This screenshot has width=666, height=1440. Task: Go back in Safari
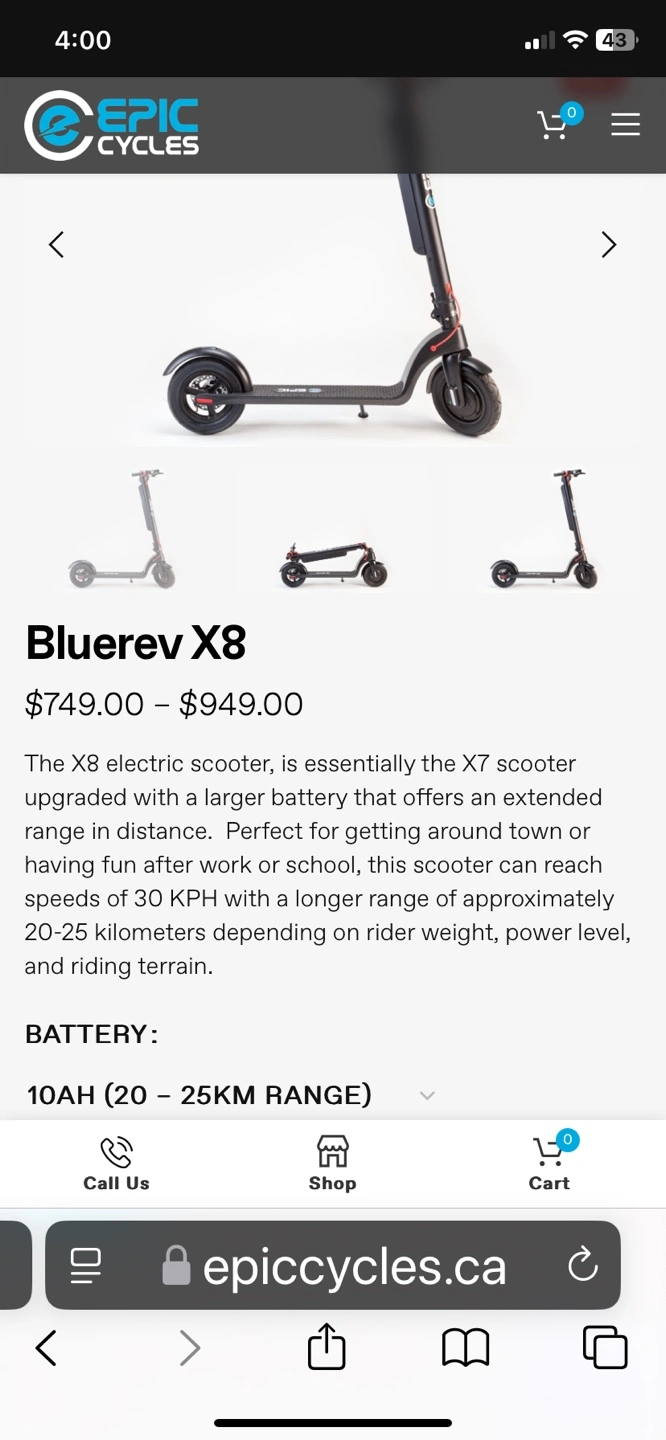point(46,1348)
